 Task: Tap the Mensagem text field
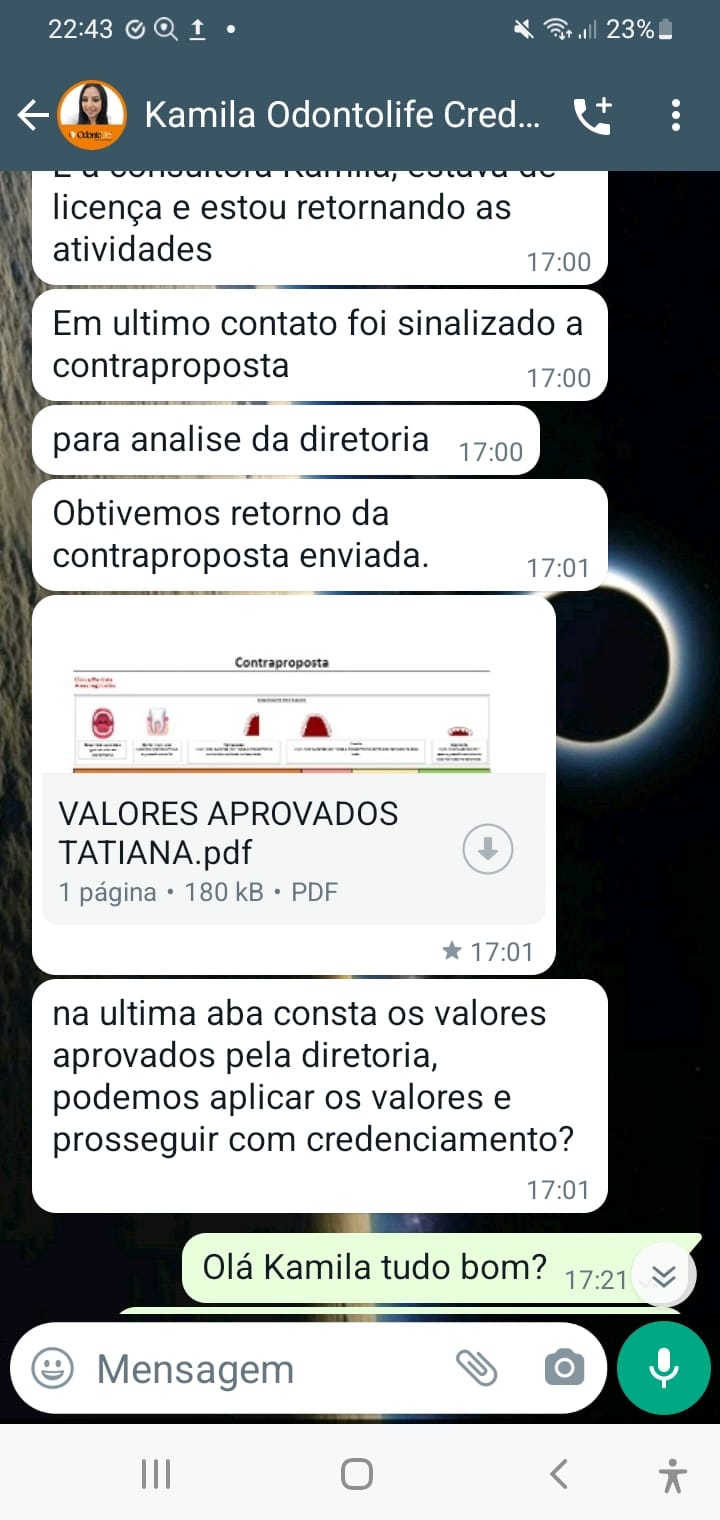(260, 1369)
